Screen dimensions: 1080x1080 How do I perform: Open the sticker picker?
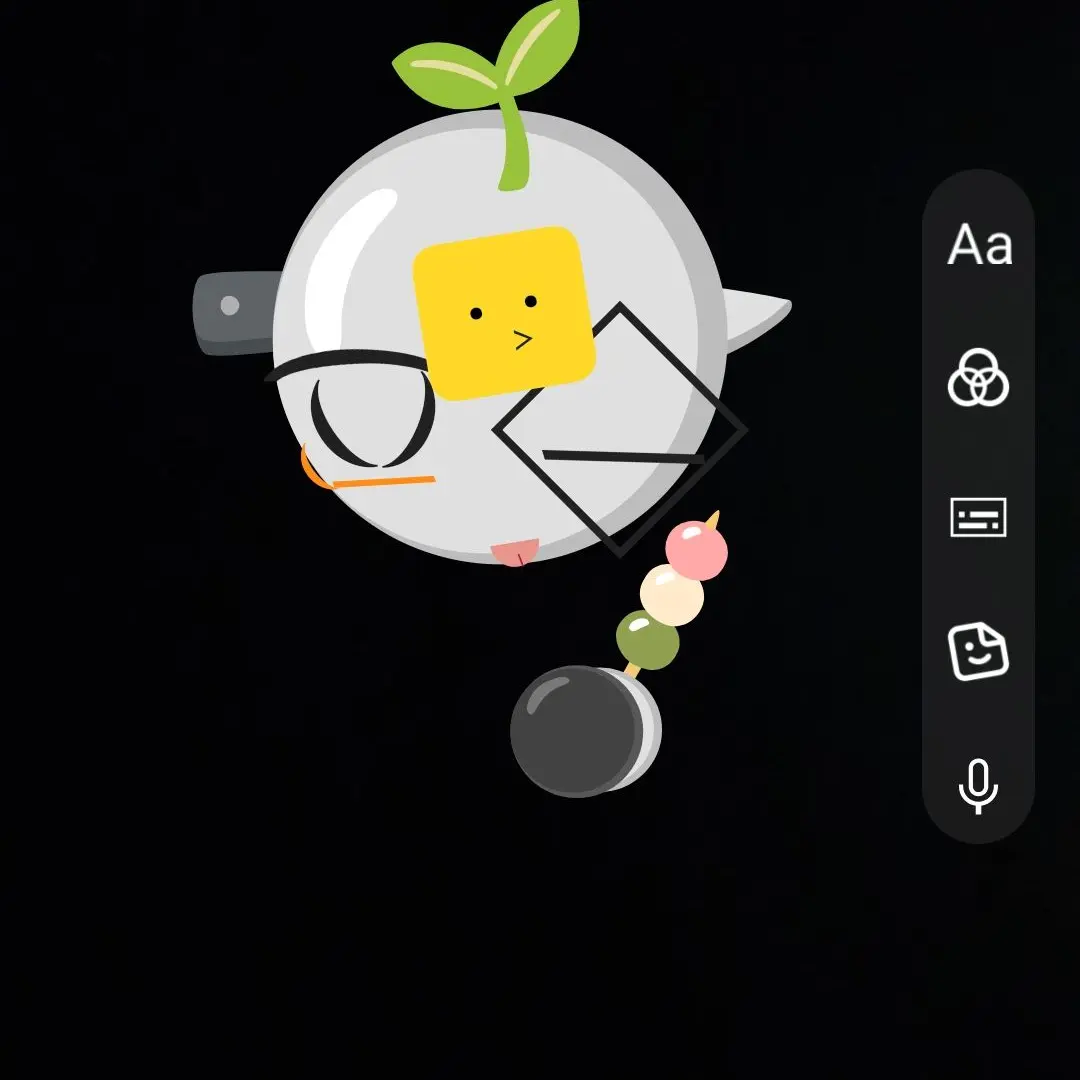tap(978, 651)
